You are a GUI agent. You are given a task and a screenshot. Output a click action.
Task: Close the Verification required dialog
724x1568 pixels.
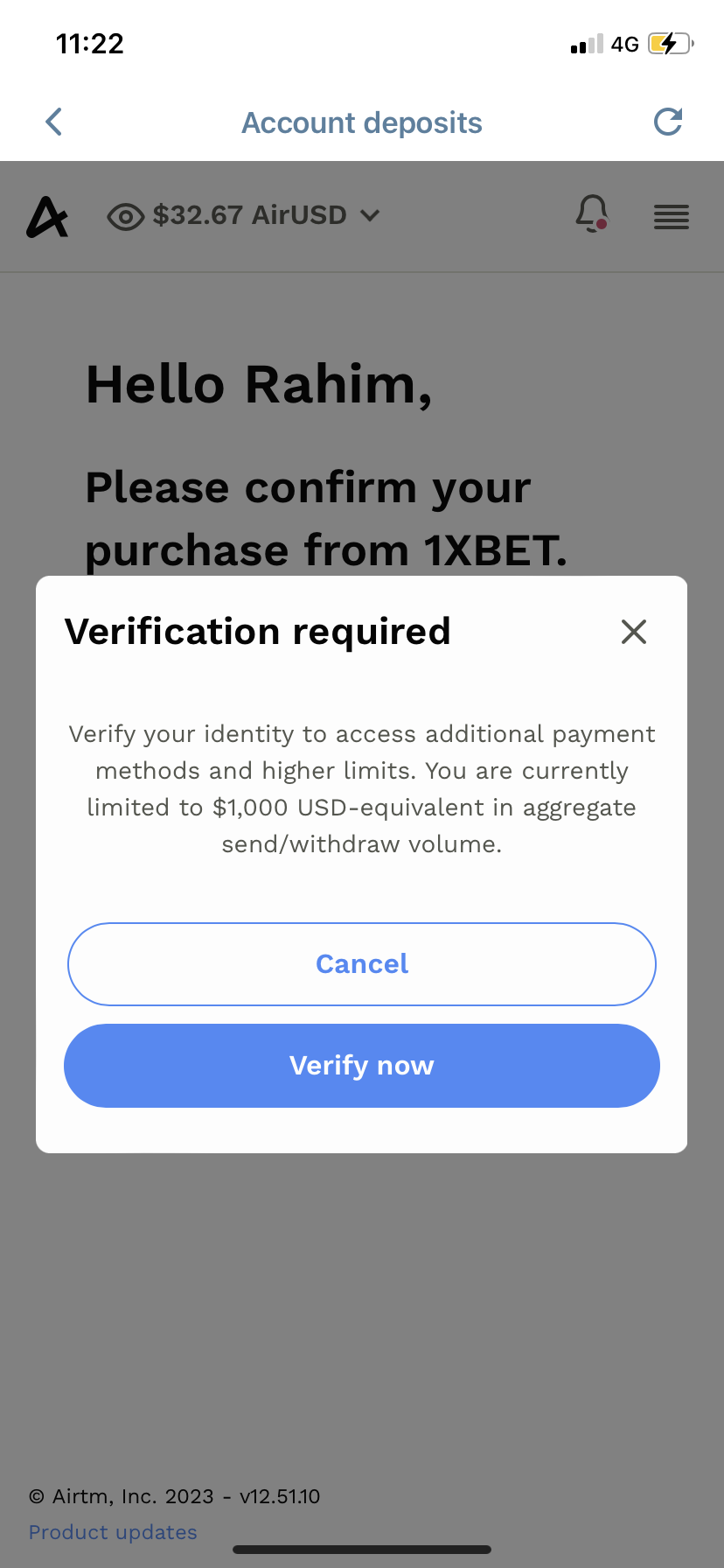(x=634, y=632)
